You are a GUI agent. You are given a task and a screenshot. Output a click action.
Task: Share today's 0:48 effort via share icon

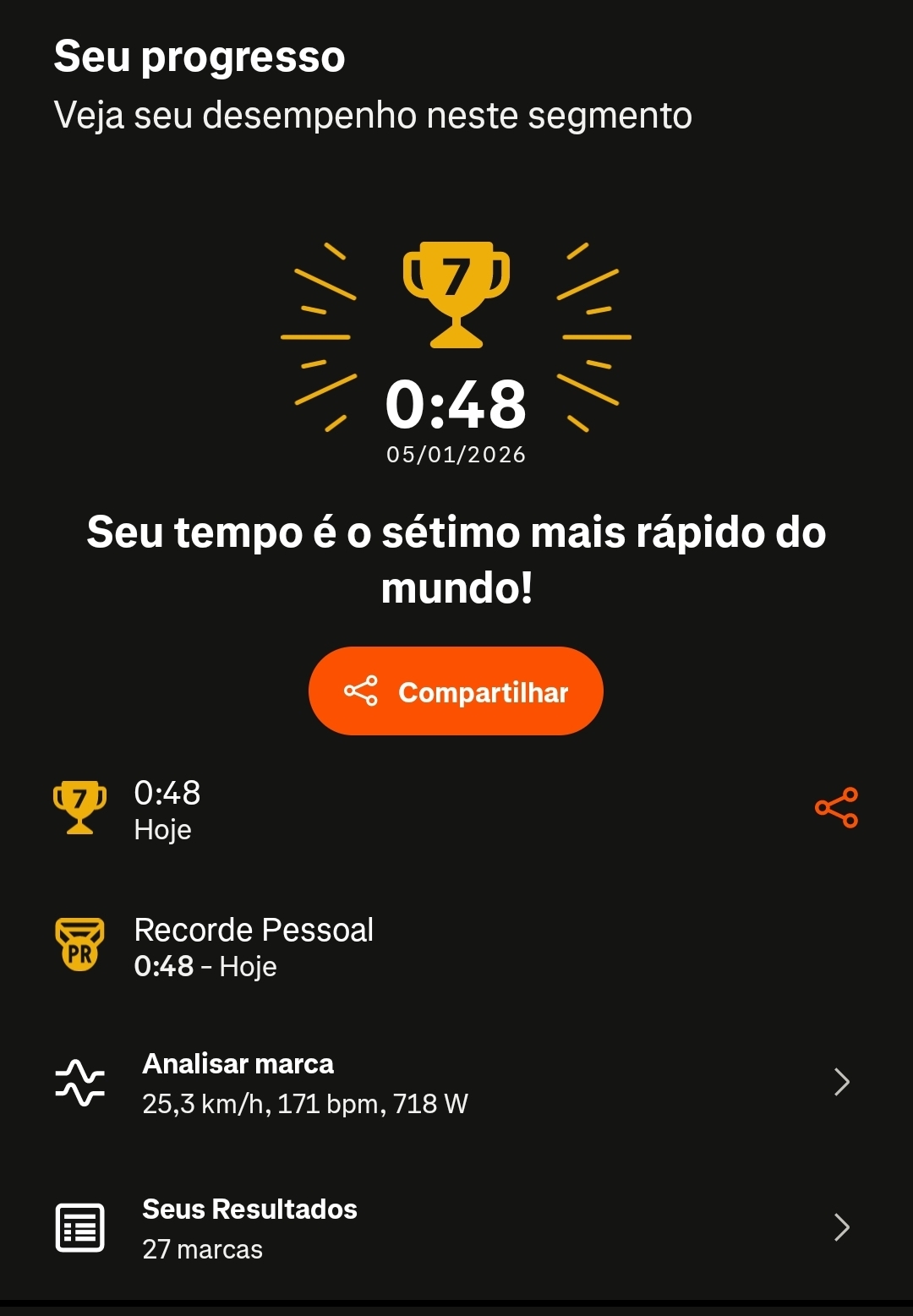pyautogui.click(x=836, y=808)
